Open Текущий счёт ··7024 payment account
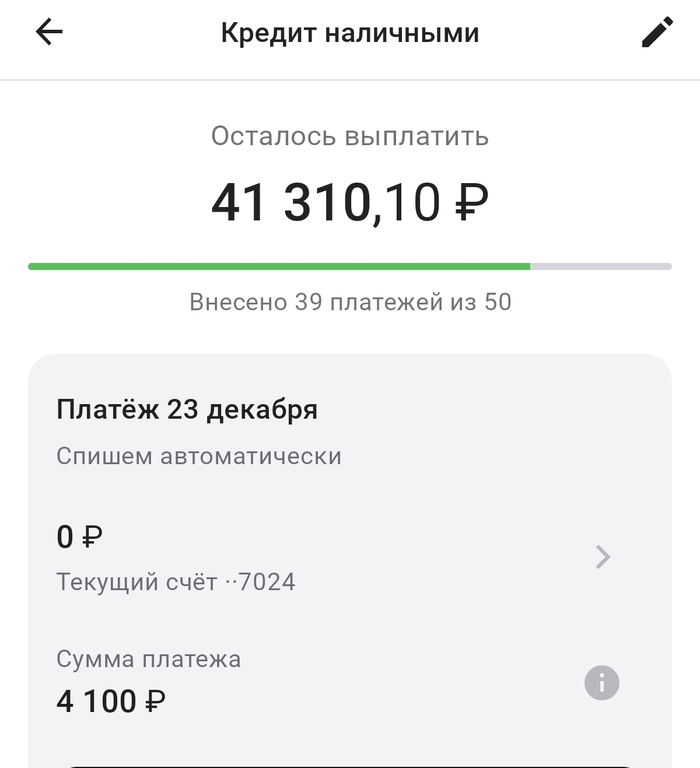Image resolution: width=700 pixels, height=768 pixels. (x=602, y=557)
